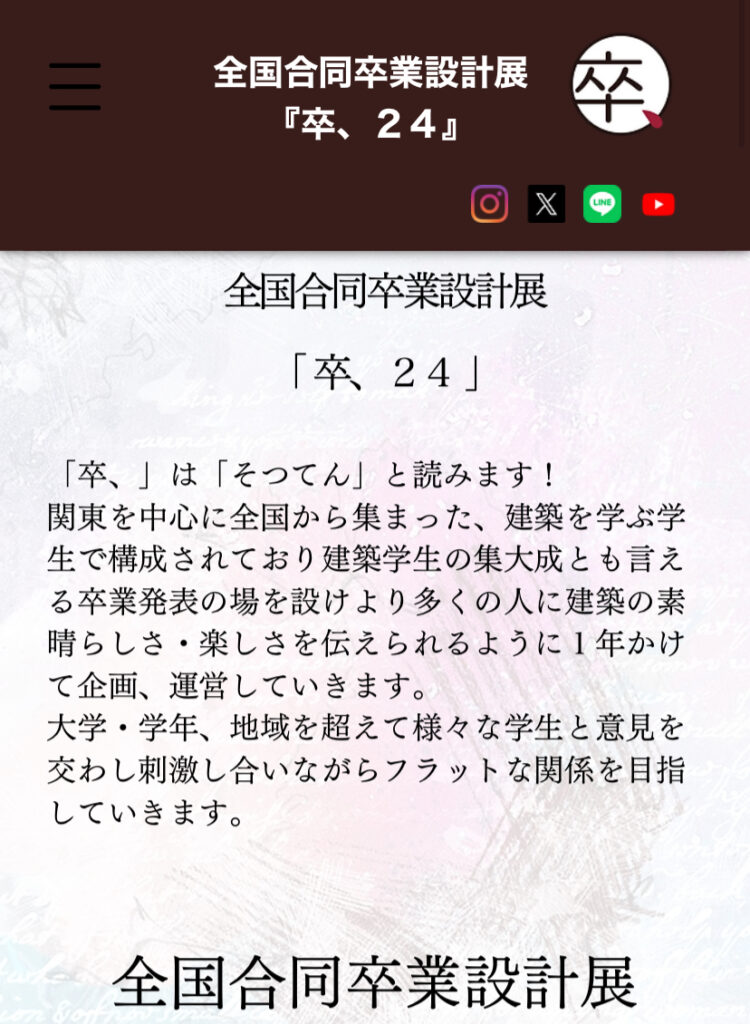Open the YouTube channel
Viewport: 750px width, 1024px height.
[x=658, y=204]
